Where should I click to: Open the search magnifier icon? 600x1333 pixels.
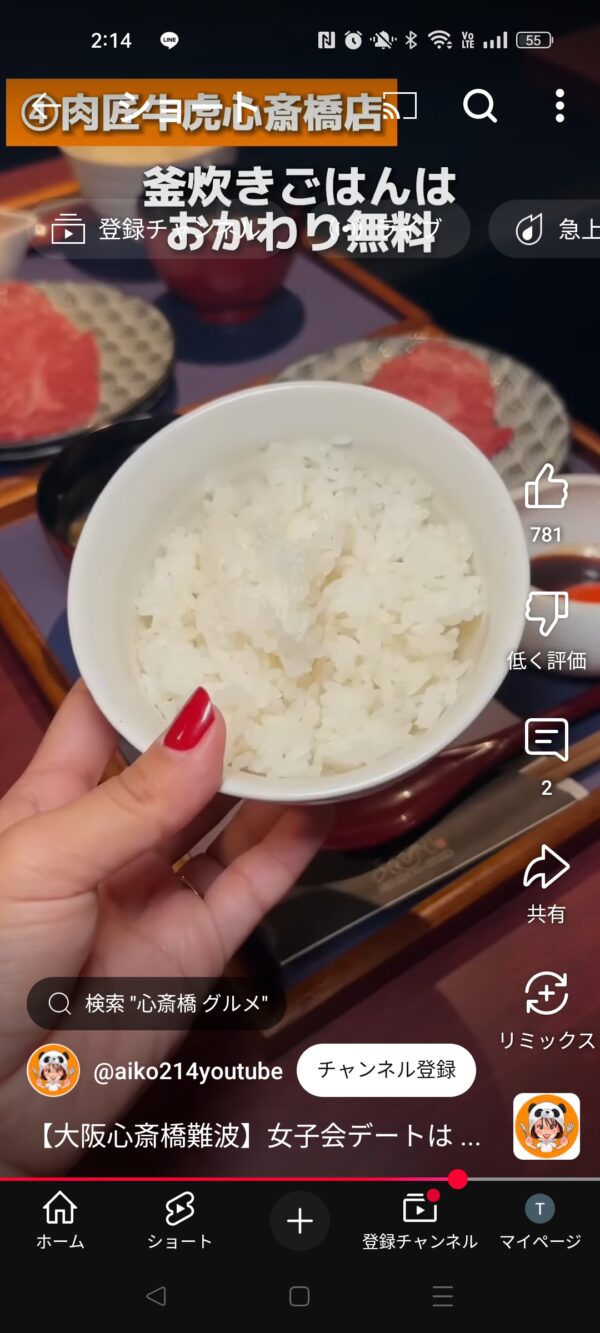pos(480,106)
